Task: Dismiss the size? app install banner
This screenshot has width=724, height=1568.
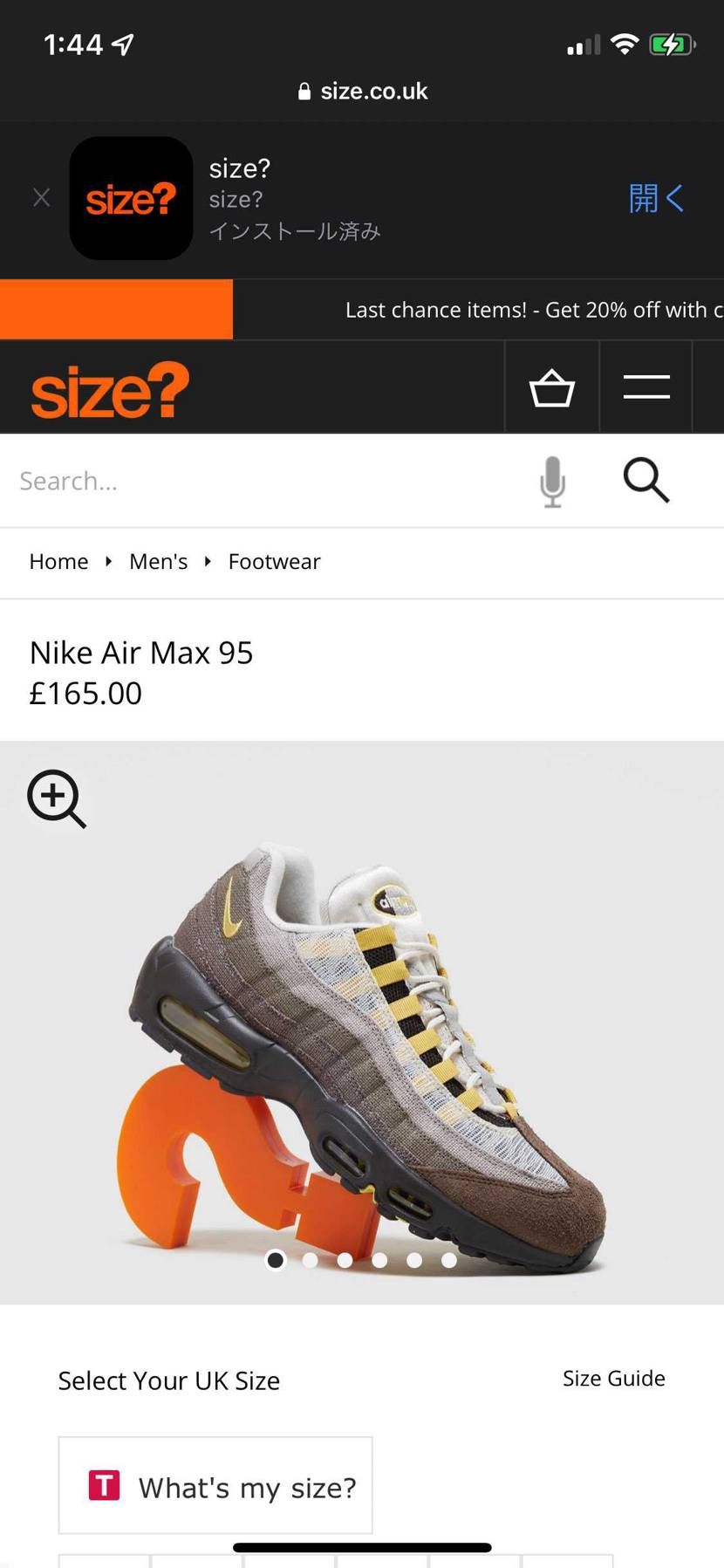Action: click(41, 198)
